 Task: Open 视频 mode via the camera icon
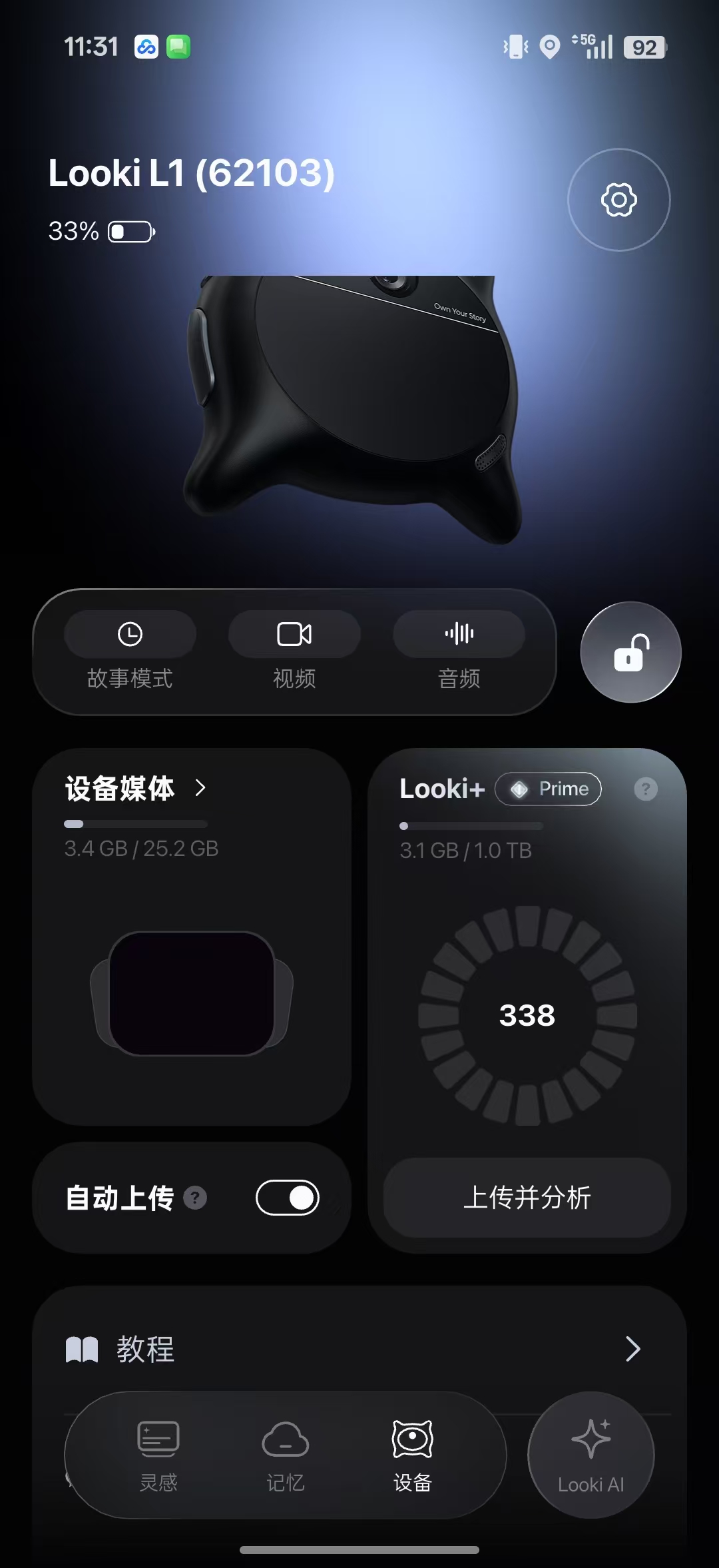click(x=294, y=633)
